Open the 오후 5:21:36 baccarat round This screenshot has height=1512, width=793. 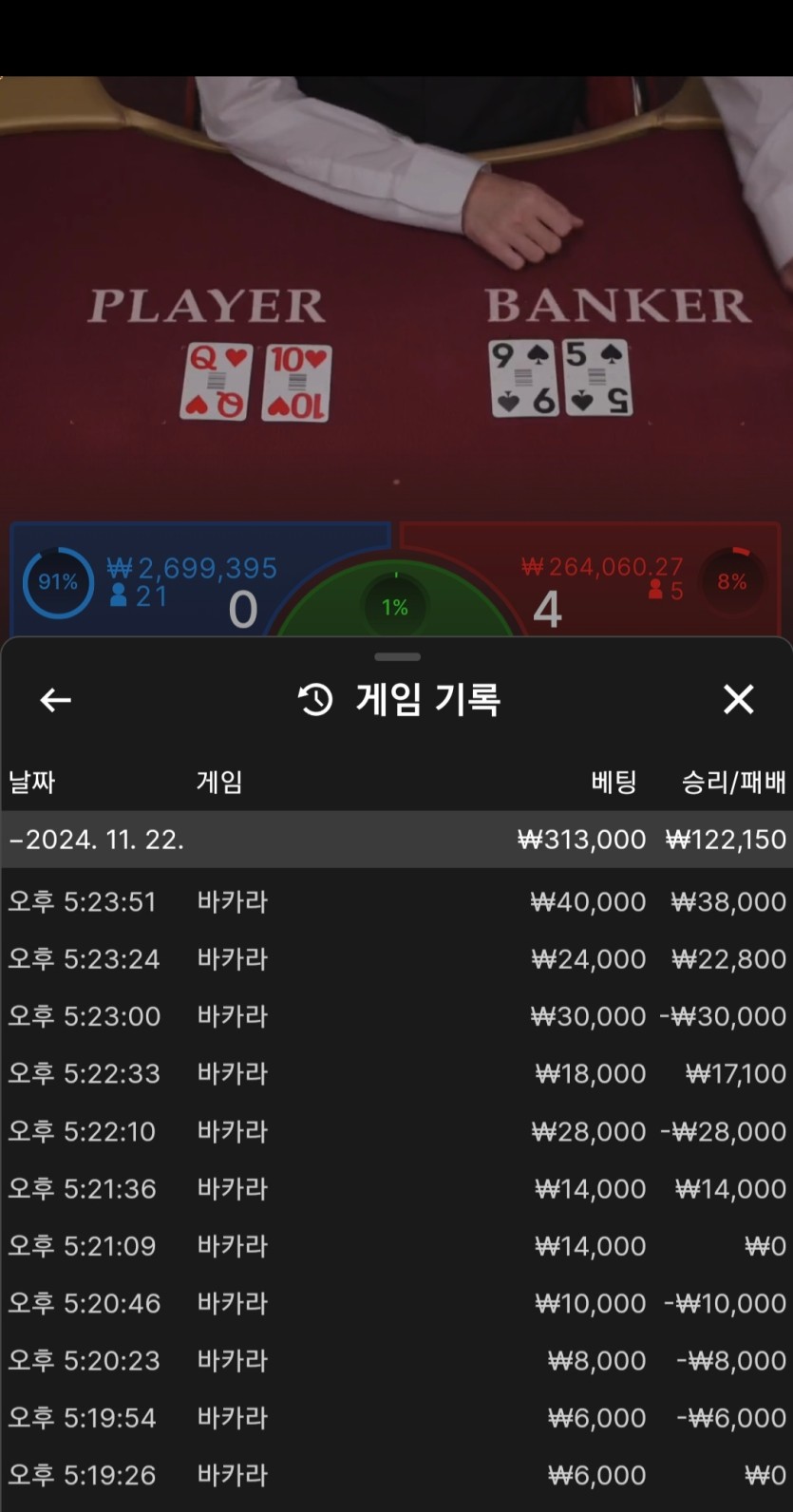click(x=396, y=1188)
